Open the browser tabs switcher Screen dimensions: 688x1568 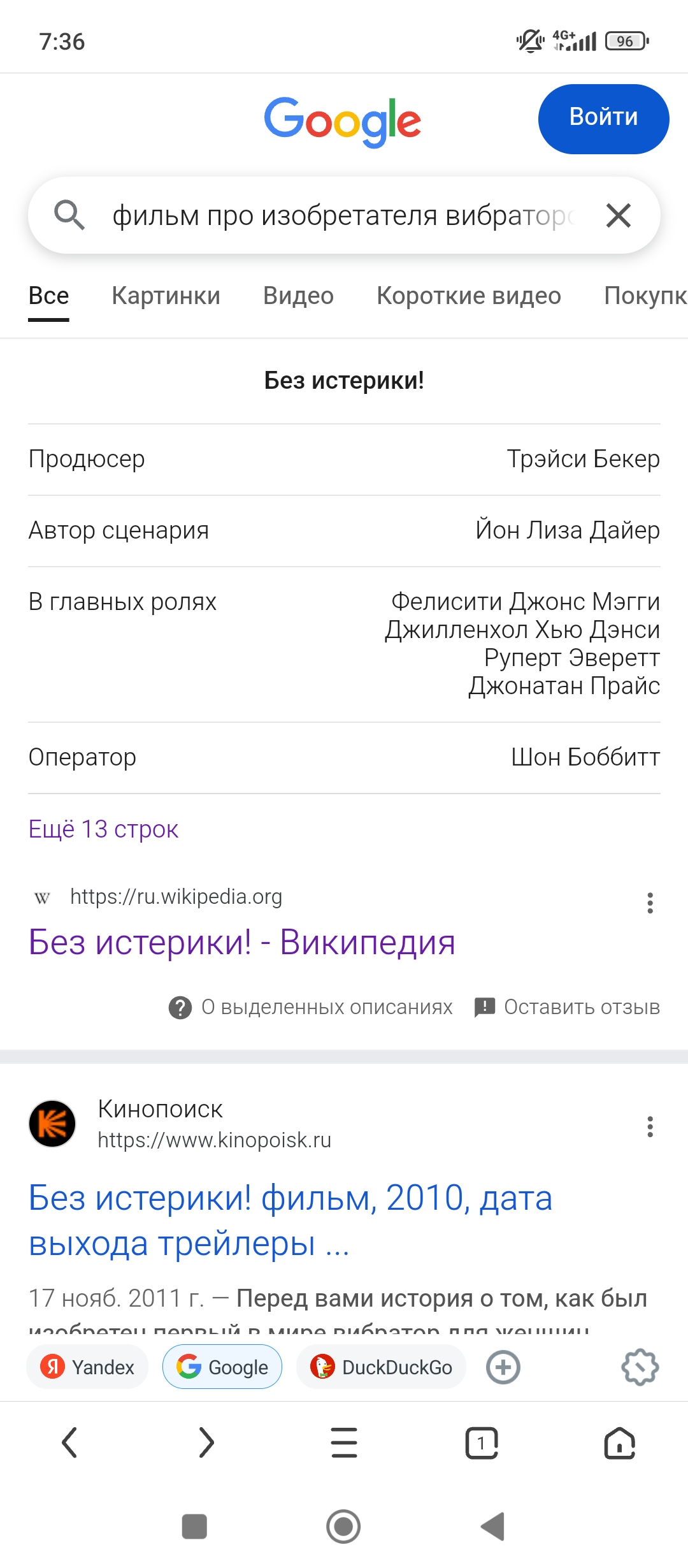(x=482, y=1443)
